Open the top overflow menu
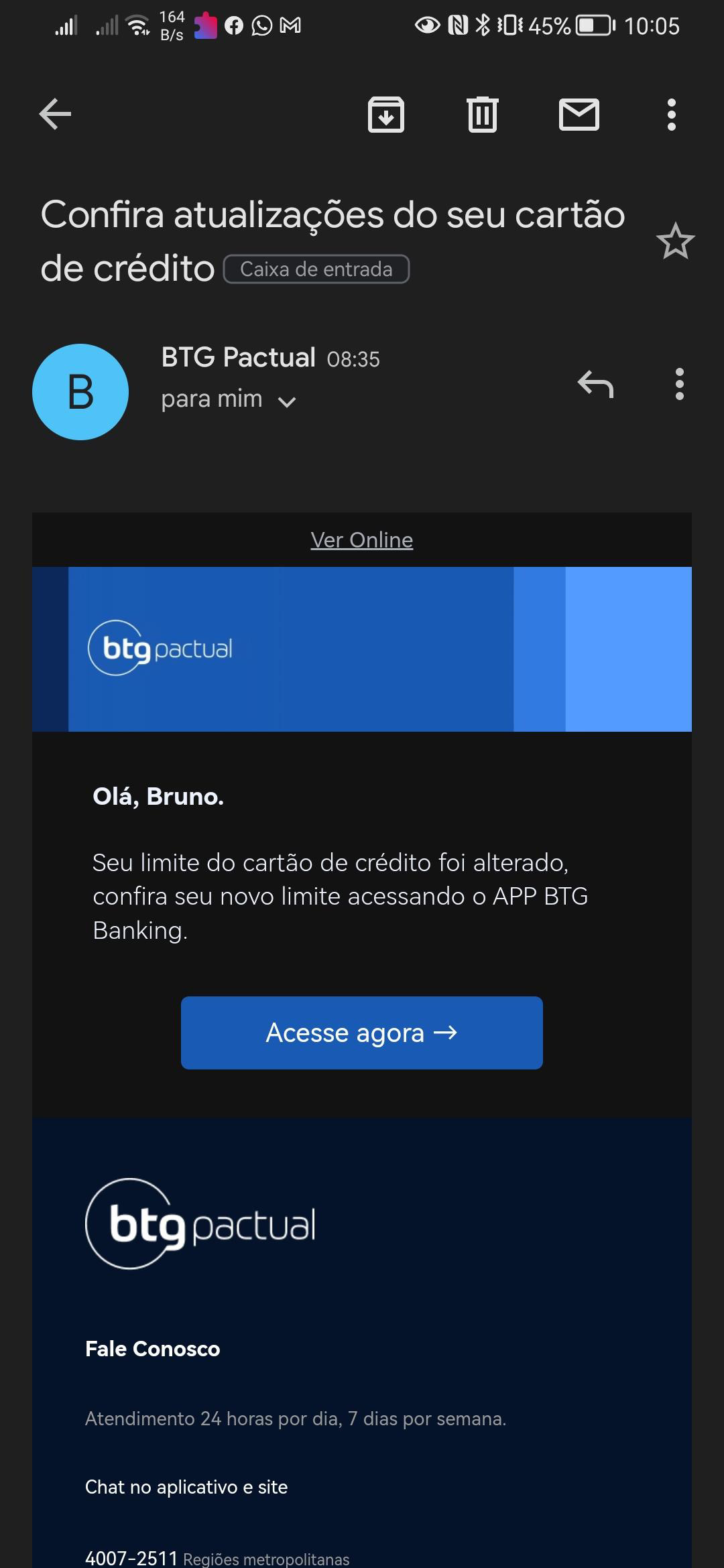 click(x=672, y=115)
